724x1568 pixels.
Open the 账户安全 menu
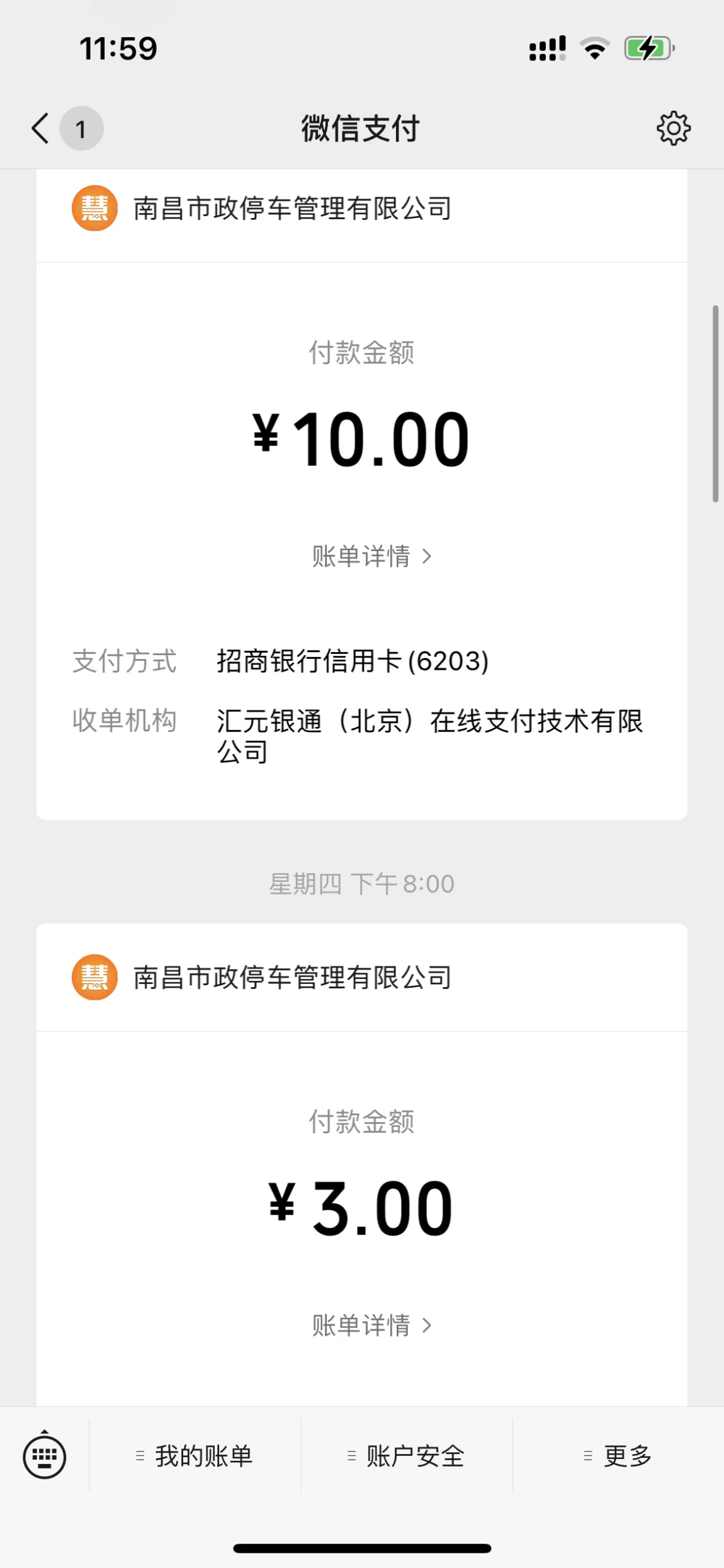pyautogui.click(x=406, y=1456)
